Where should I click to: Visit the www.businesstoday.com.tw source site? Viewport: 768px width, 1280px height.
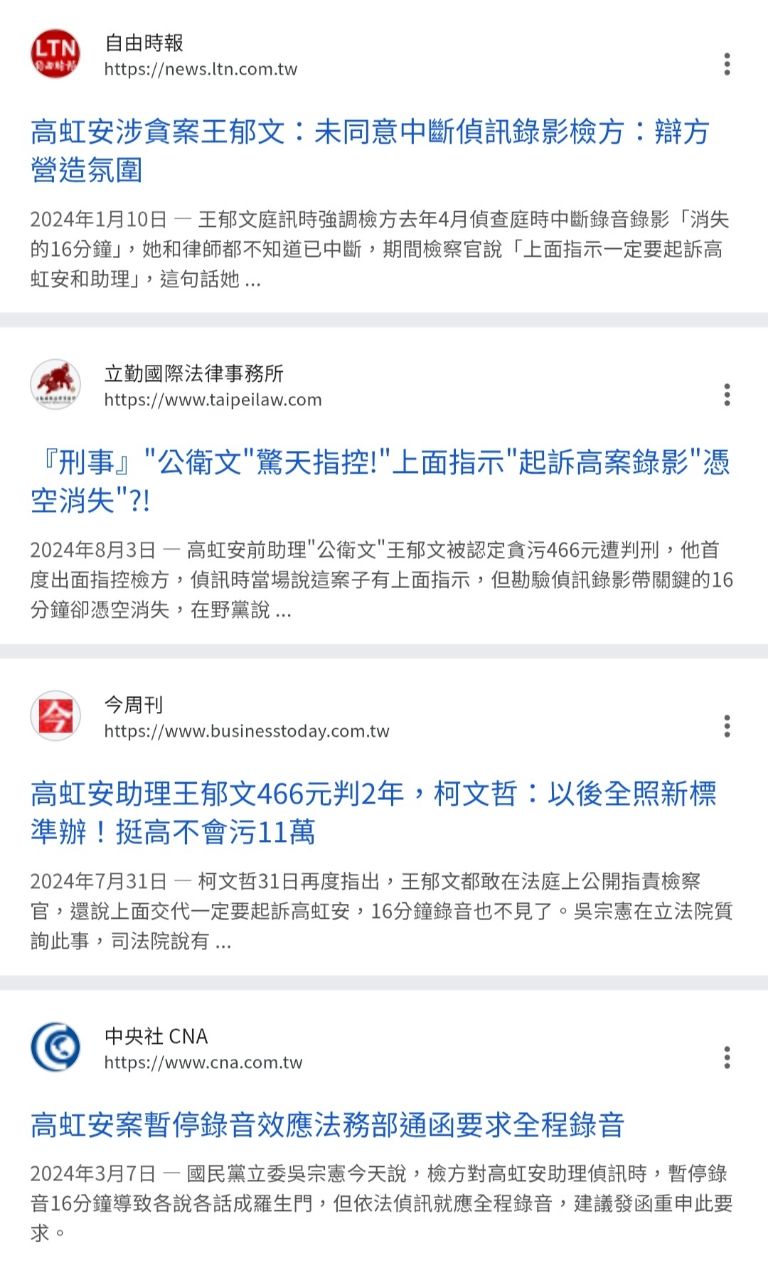[x=247, y=731]
